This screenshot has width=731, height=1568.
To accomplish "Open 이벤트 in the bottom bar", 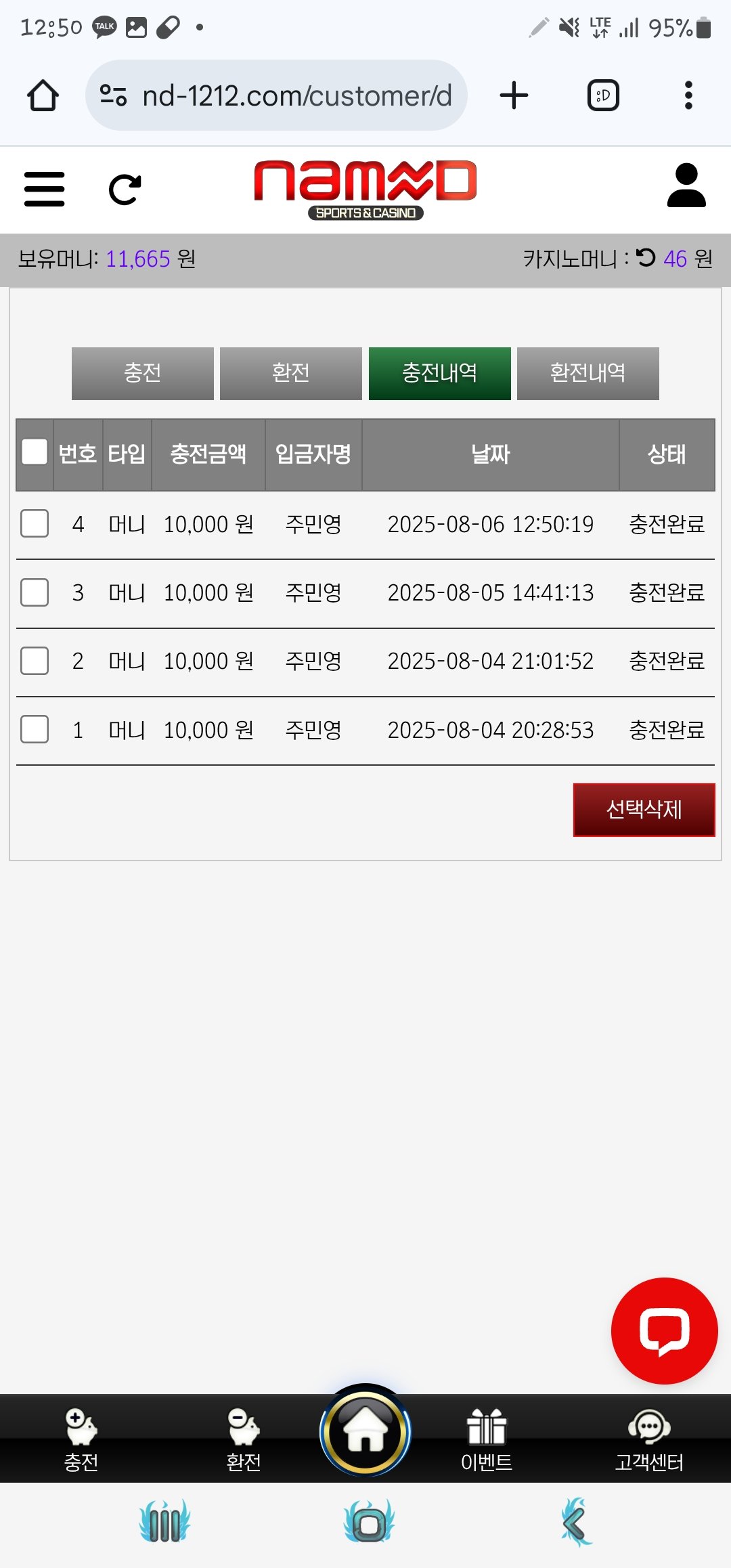I will 487,1439.
